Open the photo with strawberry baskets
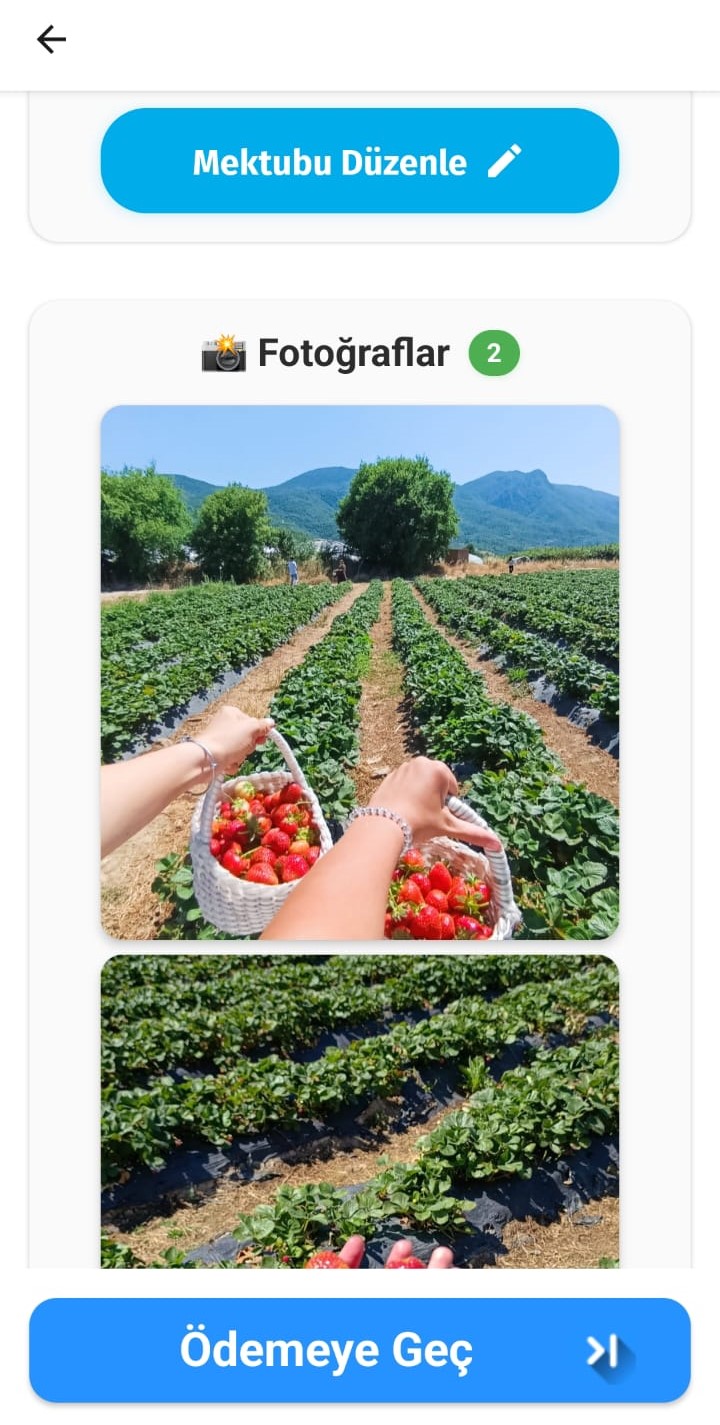720x1425 pixels. (359, 671)
